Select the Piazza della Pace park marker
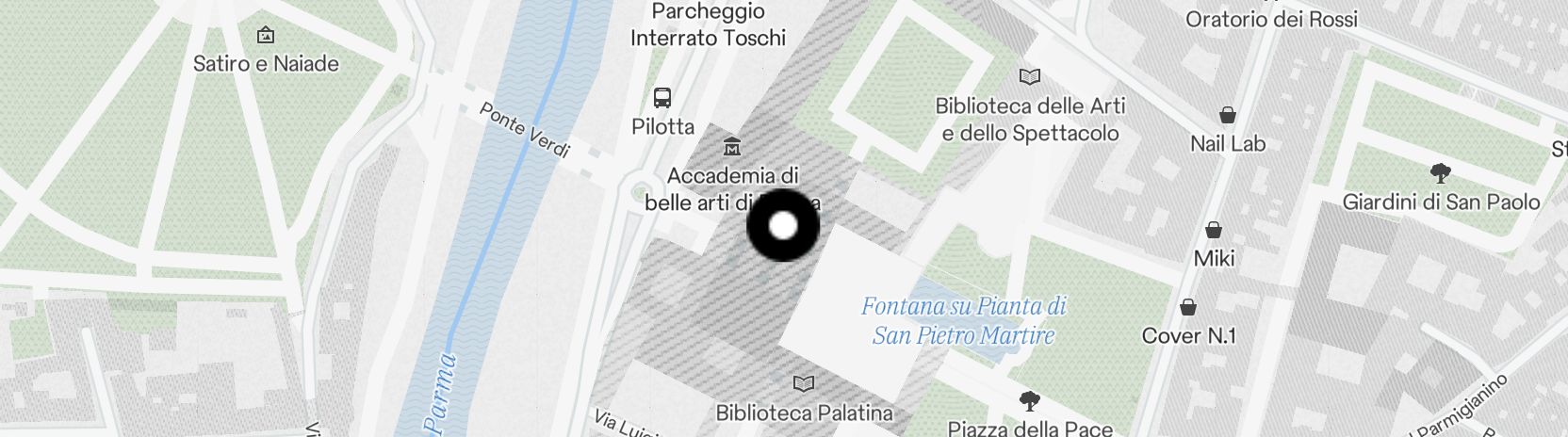Viewport: 1568px width, 437px height. 1030,401
